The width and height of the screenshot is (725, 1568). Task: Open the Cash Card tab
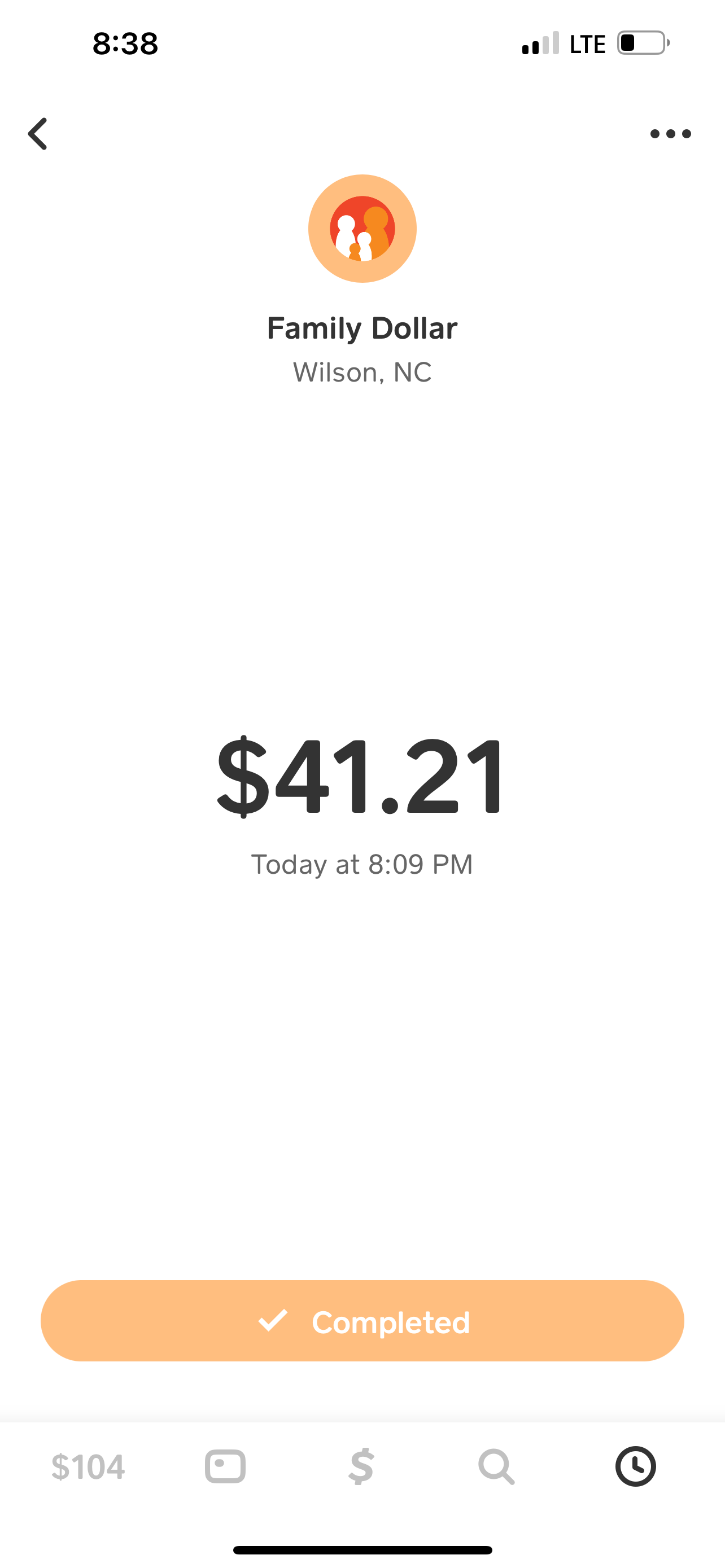225,1466
